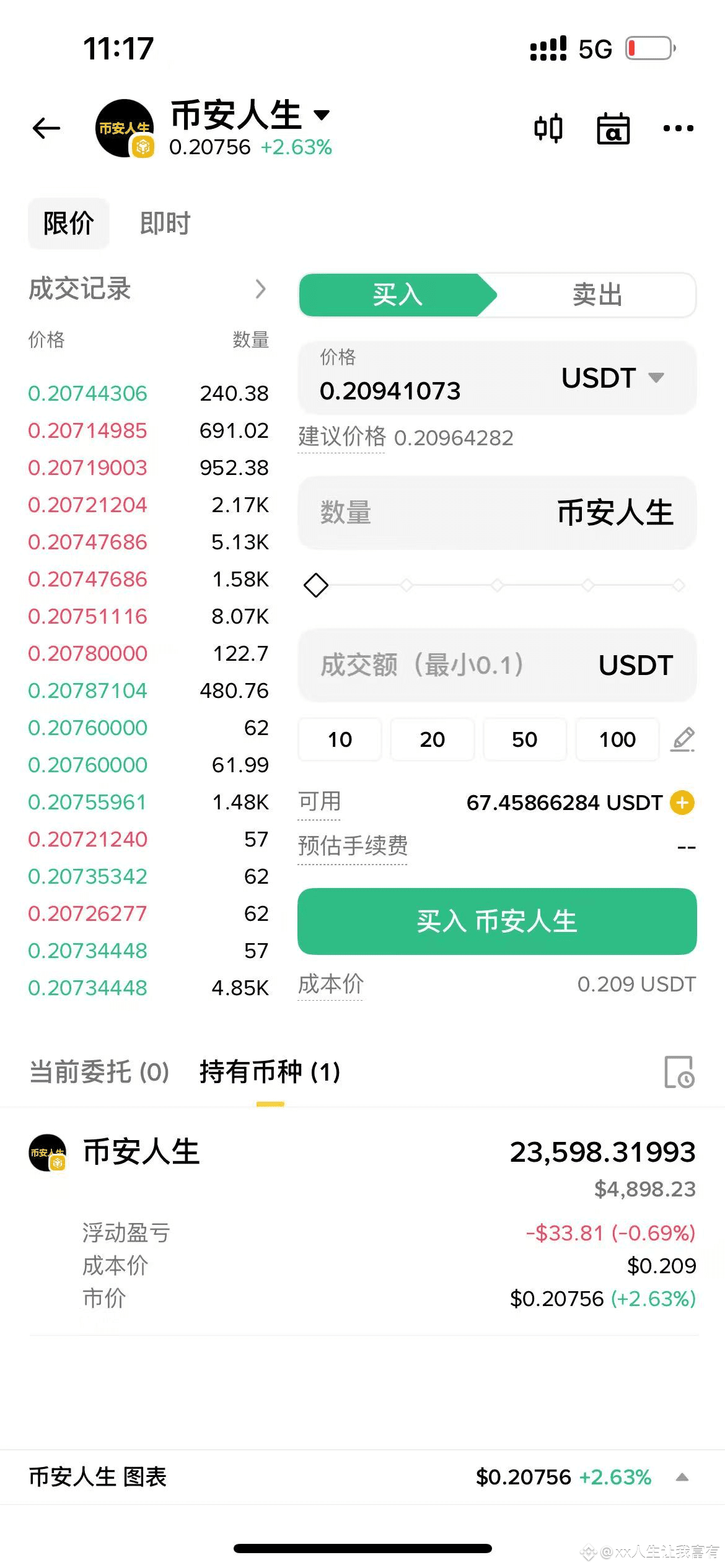Edit quick amounts with pencil icon
This screenshot has height=1568, width=725.
click(x=682, y=739)
